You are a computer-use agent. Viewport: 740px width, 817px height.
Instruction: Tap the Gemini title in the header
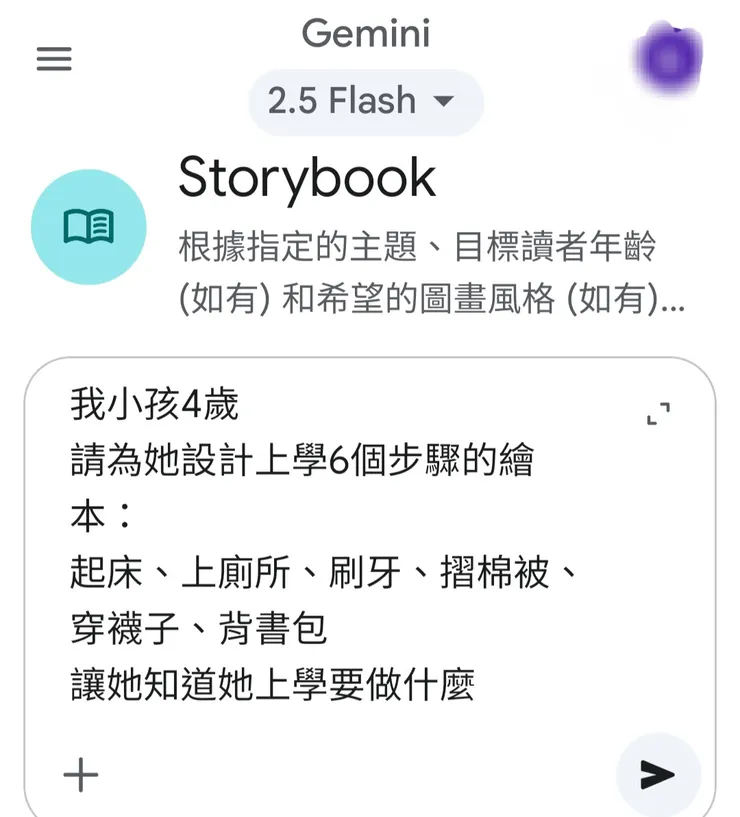(366, 34)
